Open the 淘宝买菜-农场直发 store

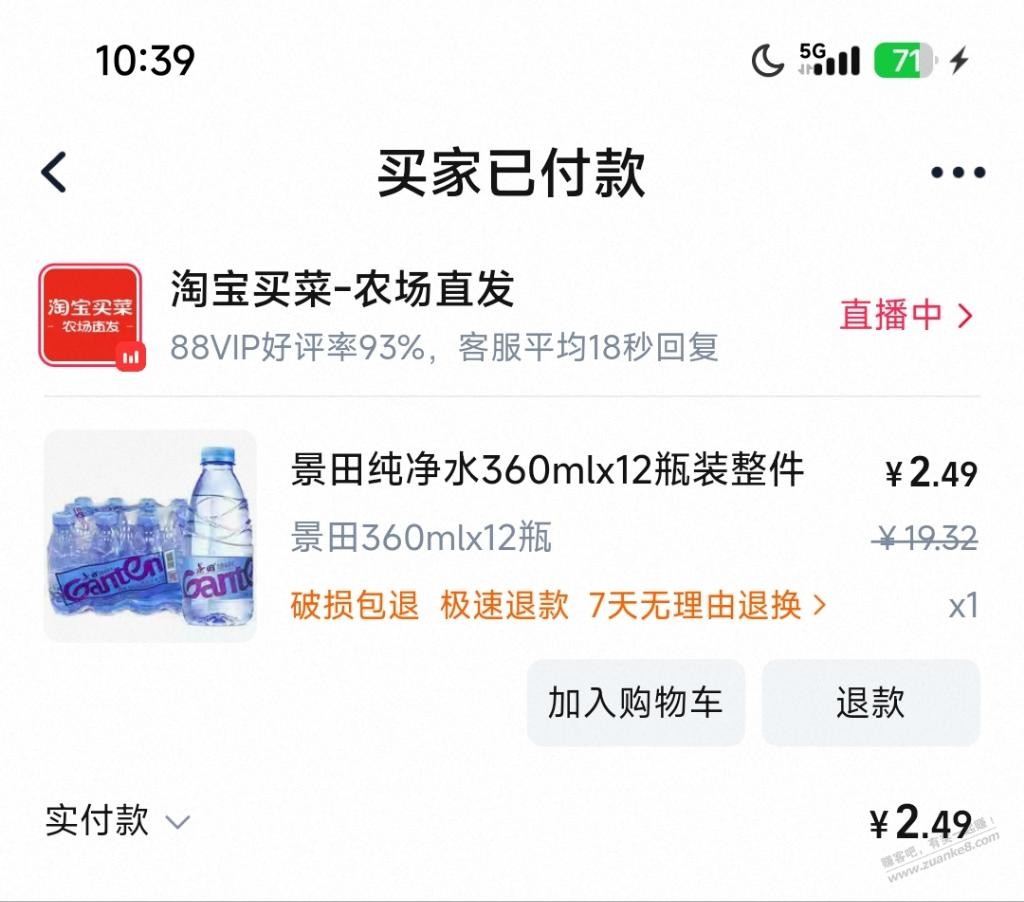coord(342,291)
